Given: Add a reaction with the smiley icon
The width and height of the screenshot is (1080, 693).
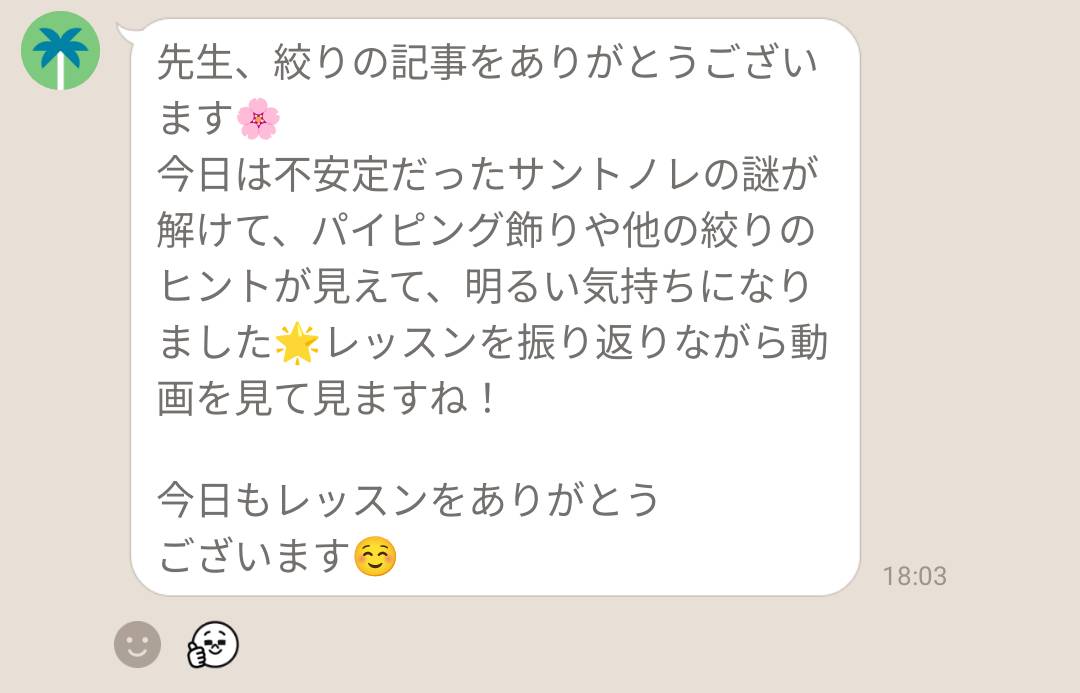Looking at the screenshot, I should 137,645.
